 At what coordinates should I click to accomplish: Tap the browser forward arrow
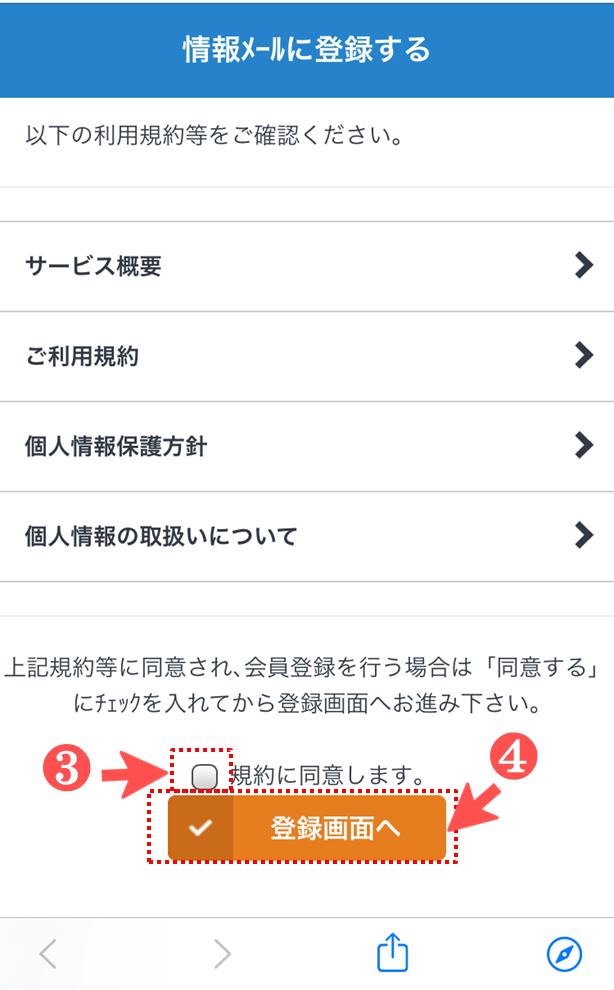click(222, 953)
